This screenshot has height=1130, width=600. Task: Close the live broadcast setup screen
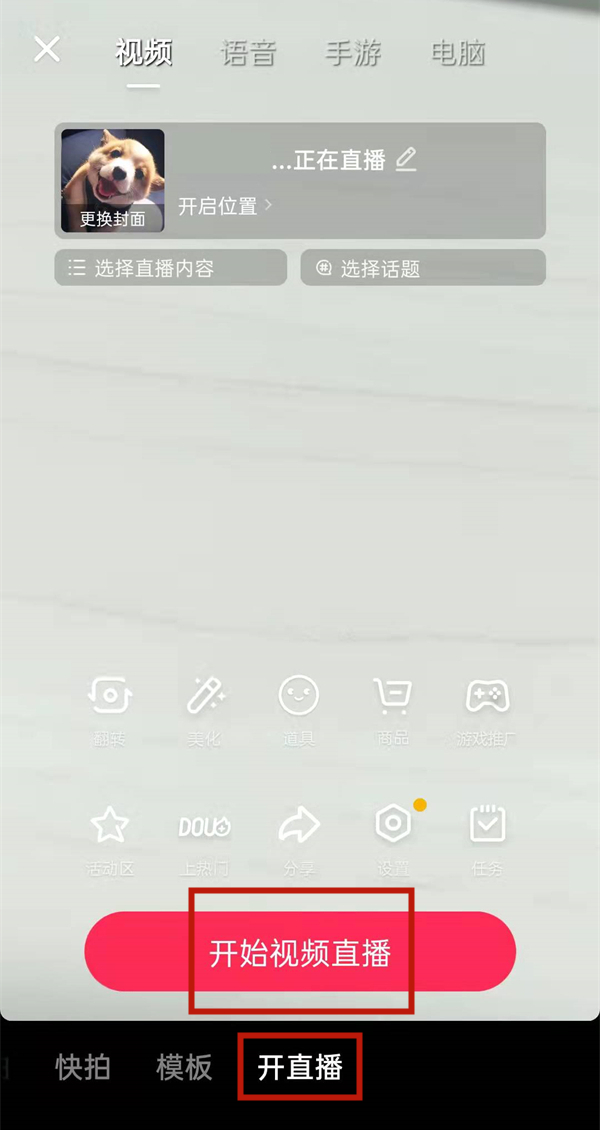tap(47, 50)
